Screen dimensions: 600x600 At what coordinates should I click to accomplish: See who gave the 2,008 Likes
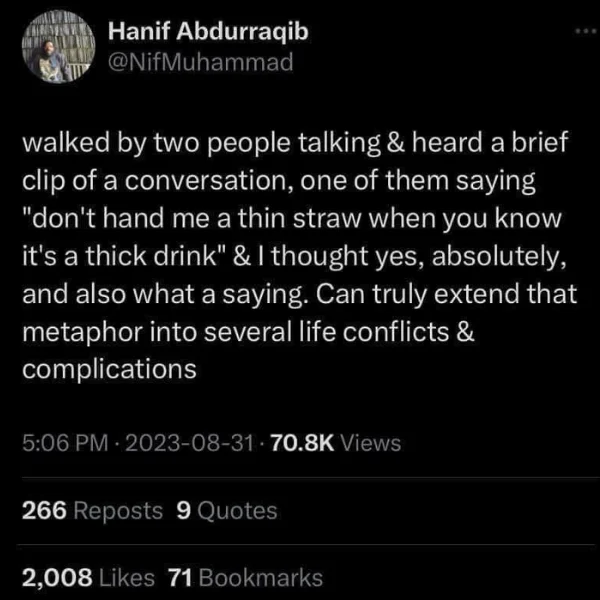click(x=88, y=577)
